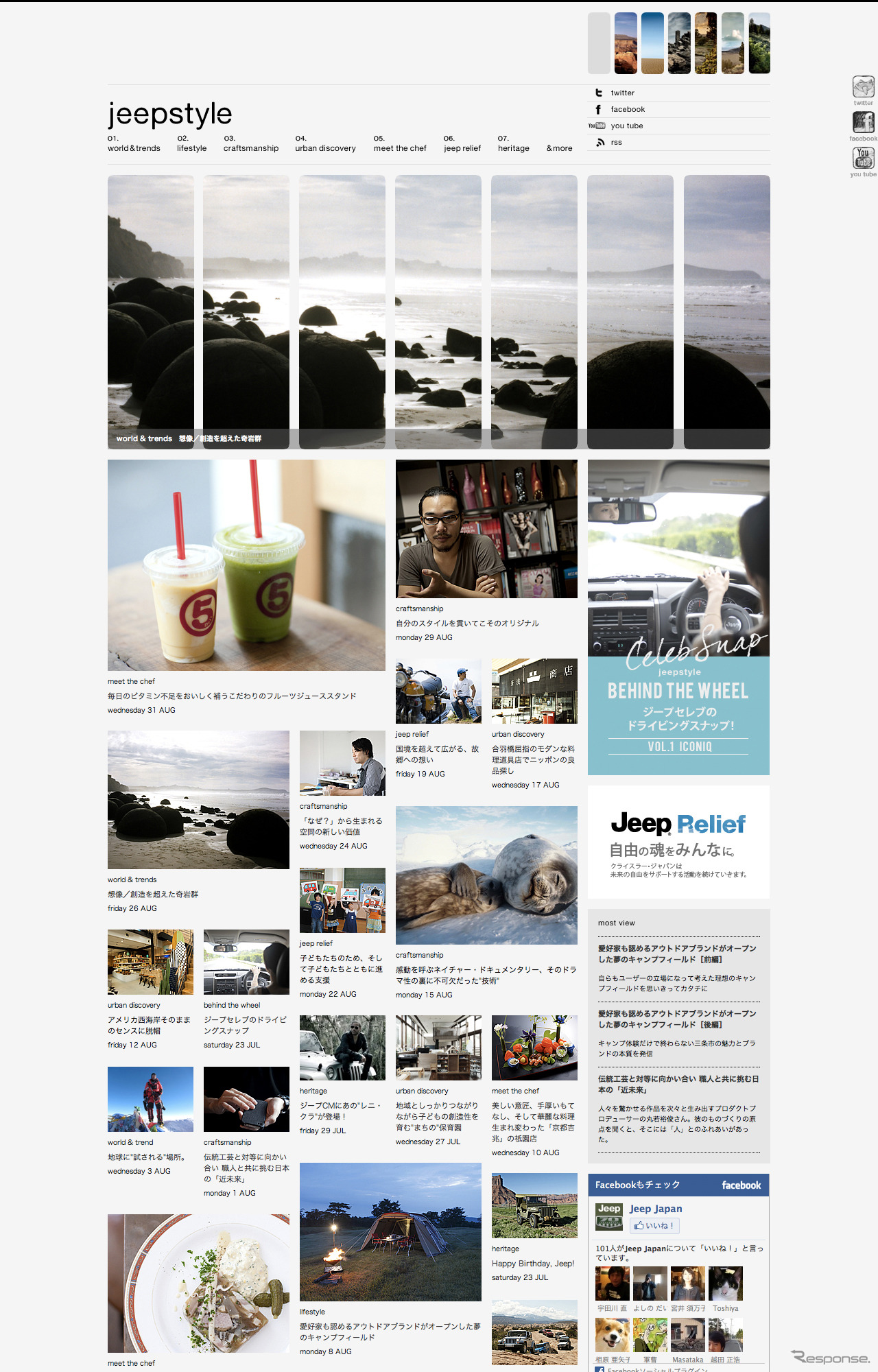878x1372 pixels.
Task: Tap the you tube header link
Action: click(626, 126)
